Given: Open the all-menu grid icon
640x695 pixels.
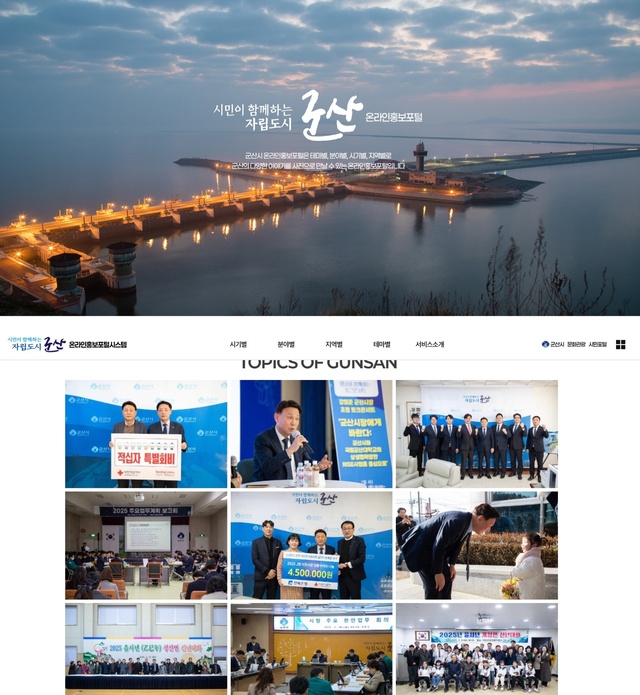Looking at the screenshot, I should (620, 344).
